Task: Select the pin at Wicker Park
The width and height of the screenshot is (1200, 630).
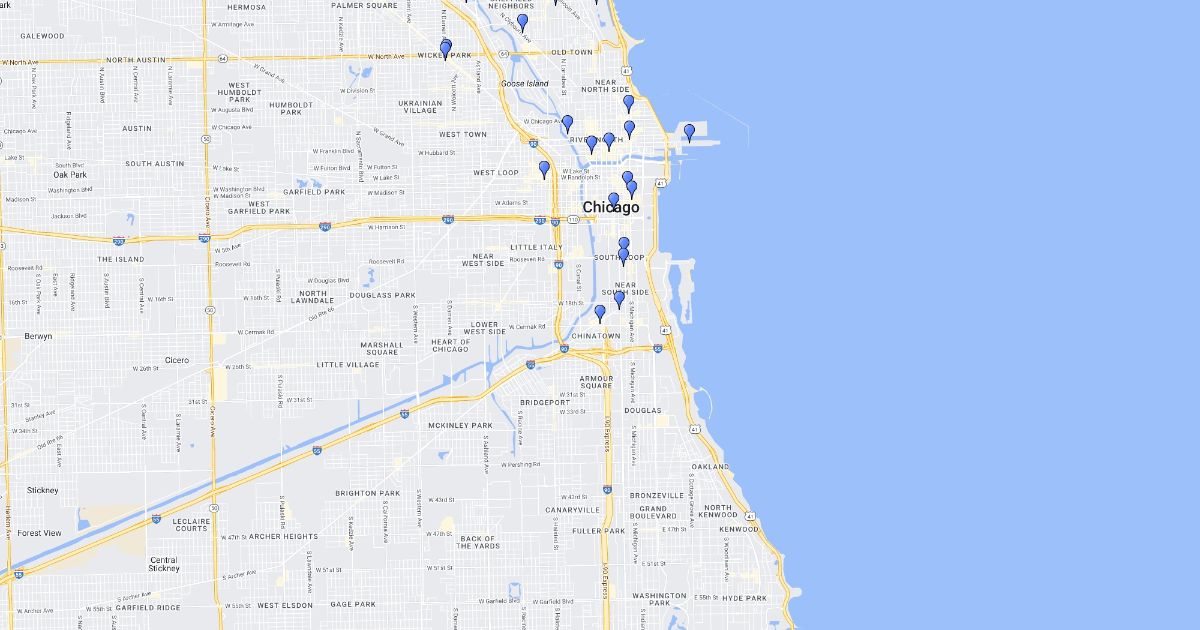Action: 446,48
